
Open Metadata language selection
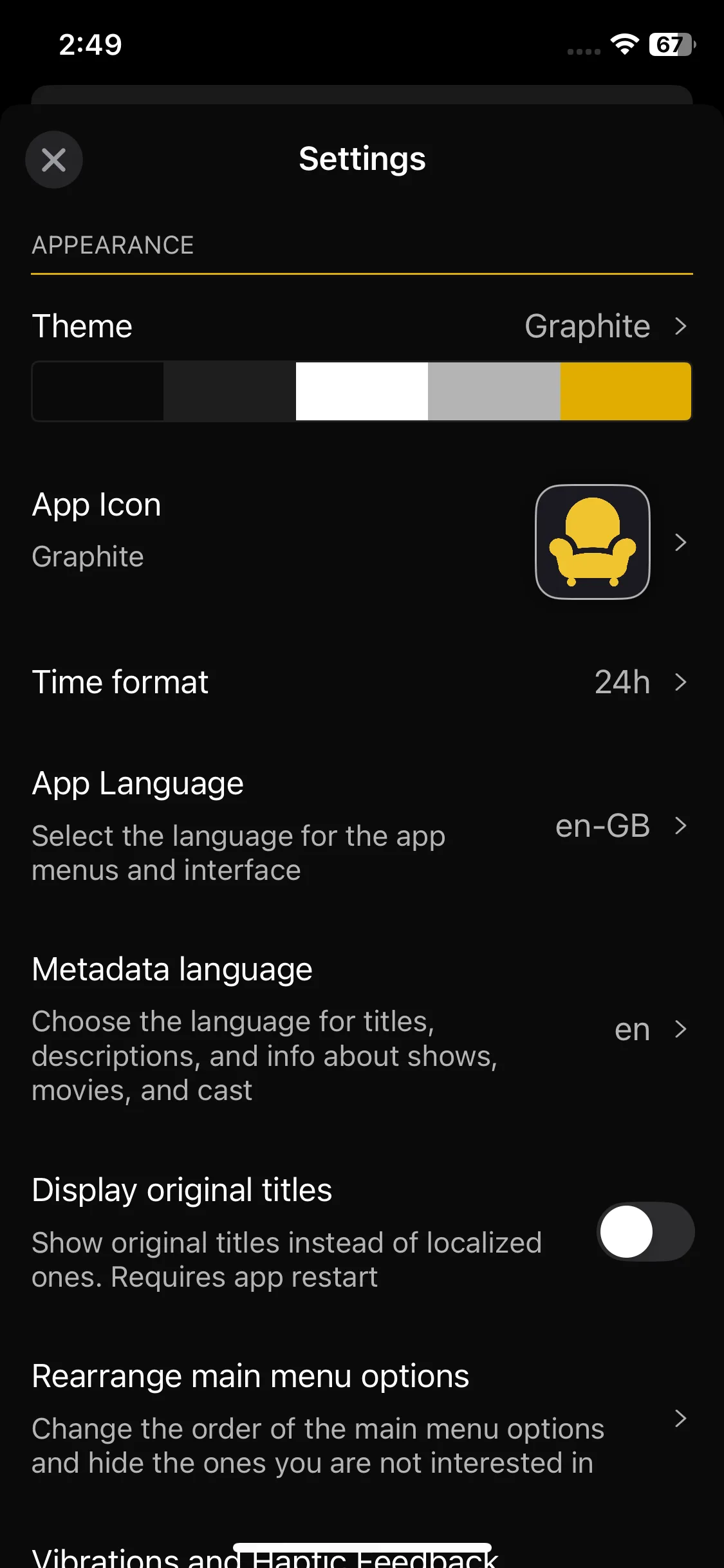point(362,1029)
